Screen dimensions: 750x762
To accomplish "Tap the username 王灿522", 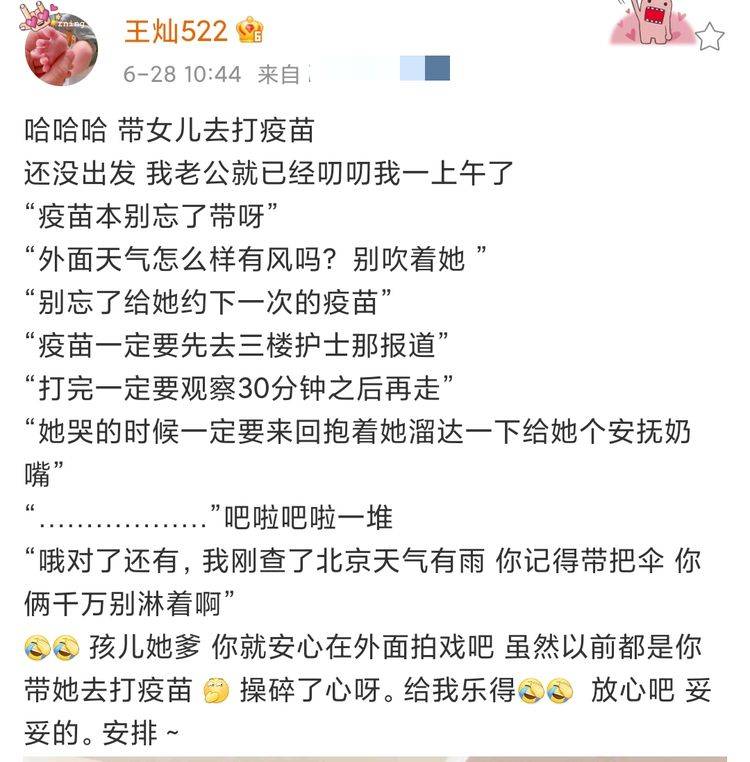I will 175,31.
